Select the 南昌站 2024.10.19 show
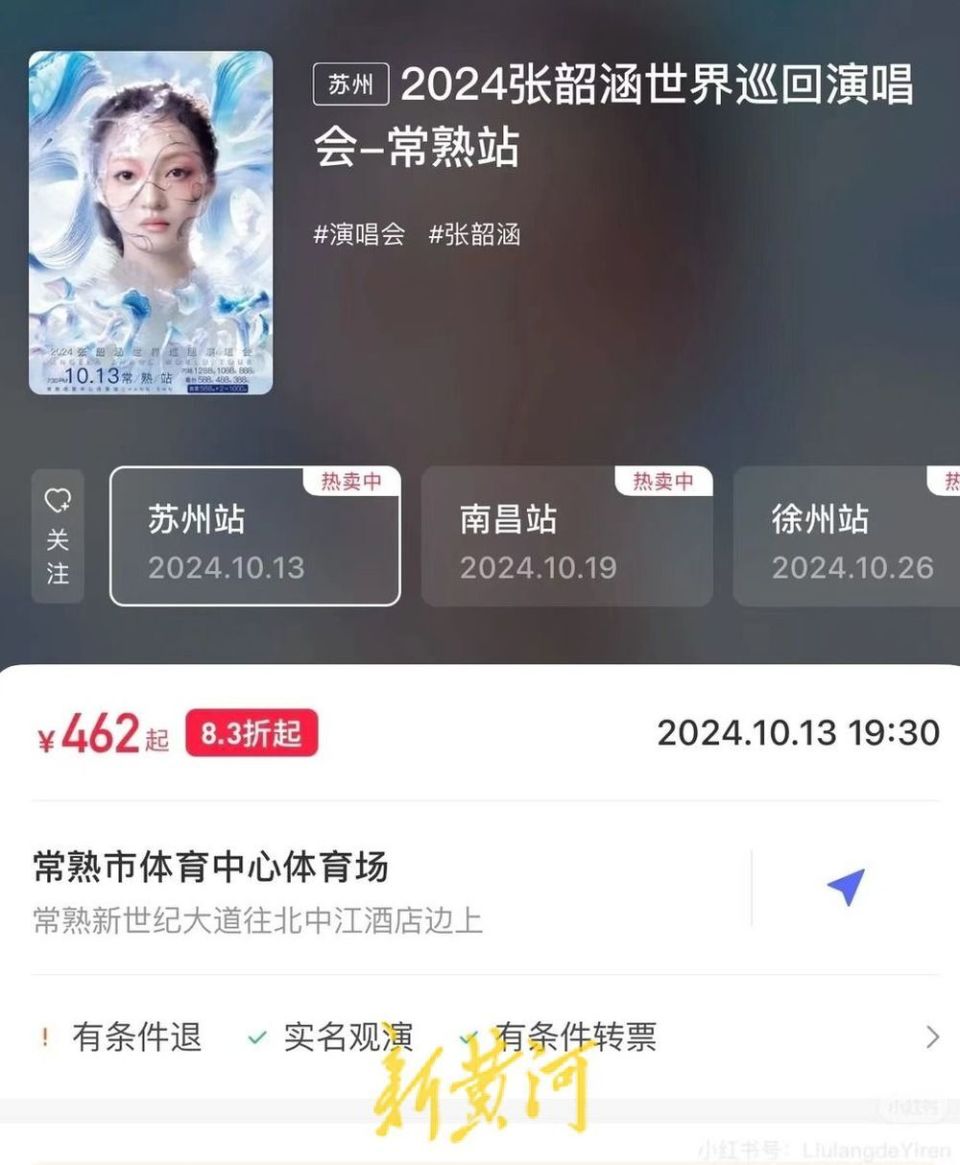Image resolution: width=960 pixels, height=1165 pixels. [x=566, y=537]
